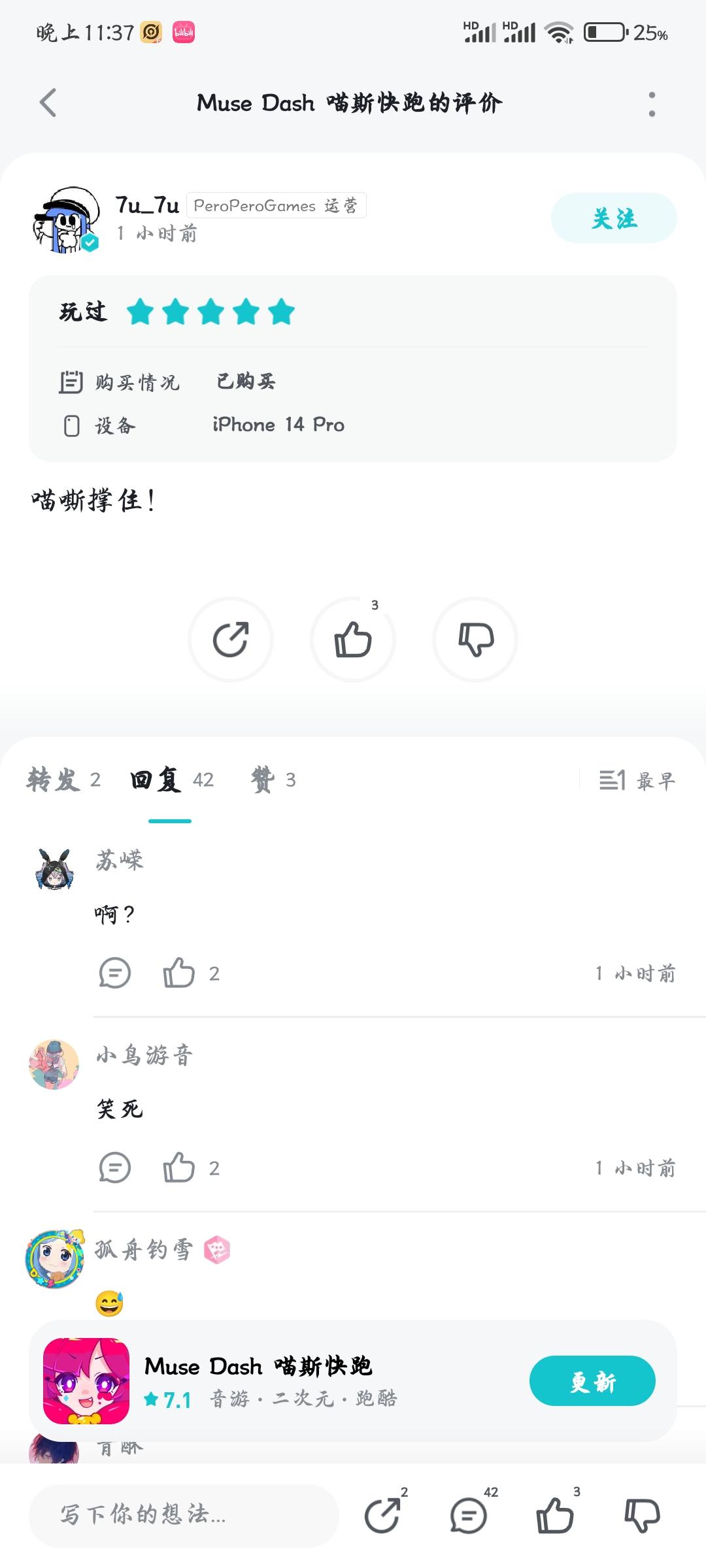
Task: Tap the large circular share button
Action: pos(231,639)
